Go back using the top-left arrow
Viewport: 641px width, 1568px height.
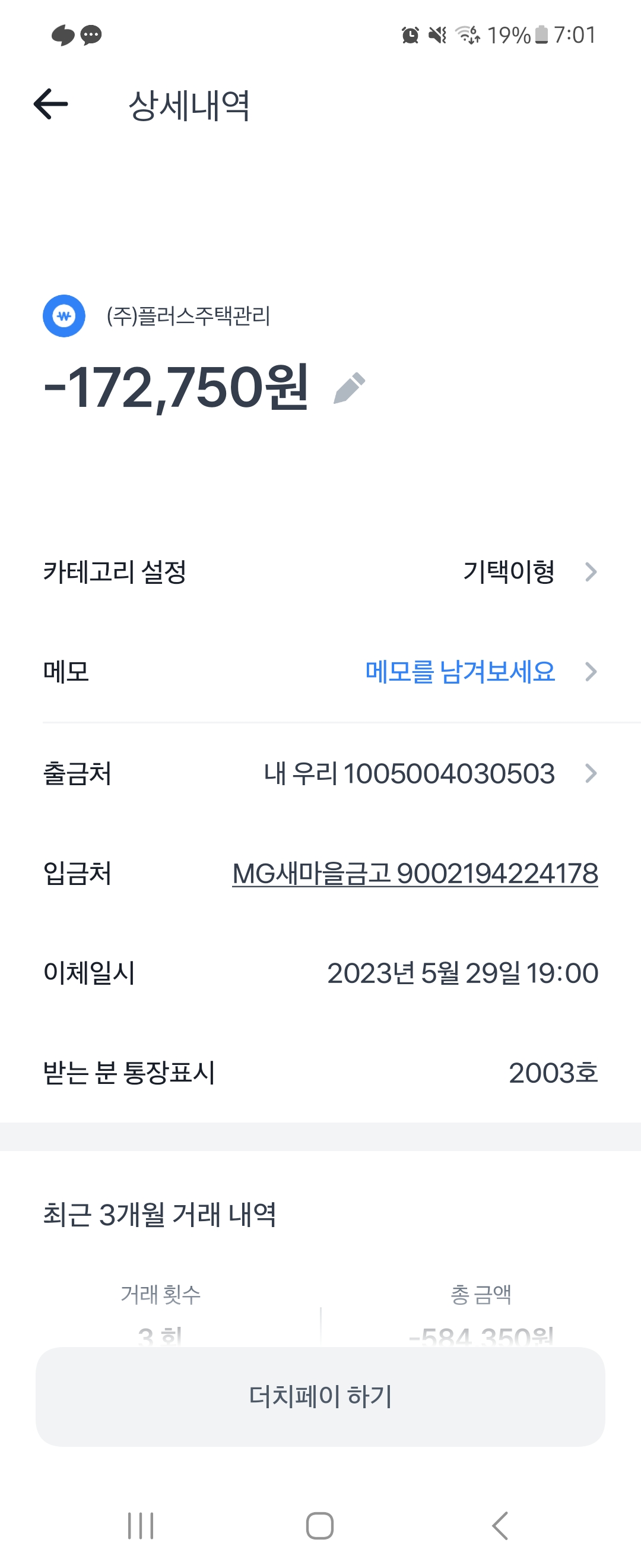pos(51,104)
